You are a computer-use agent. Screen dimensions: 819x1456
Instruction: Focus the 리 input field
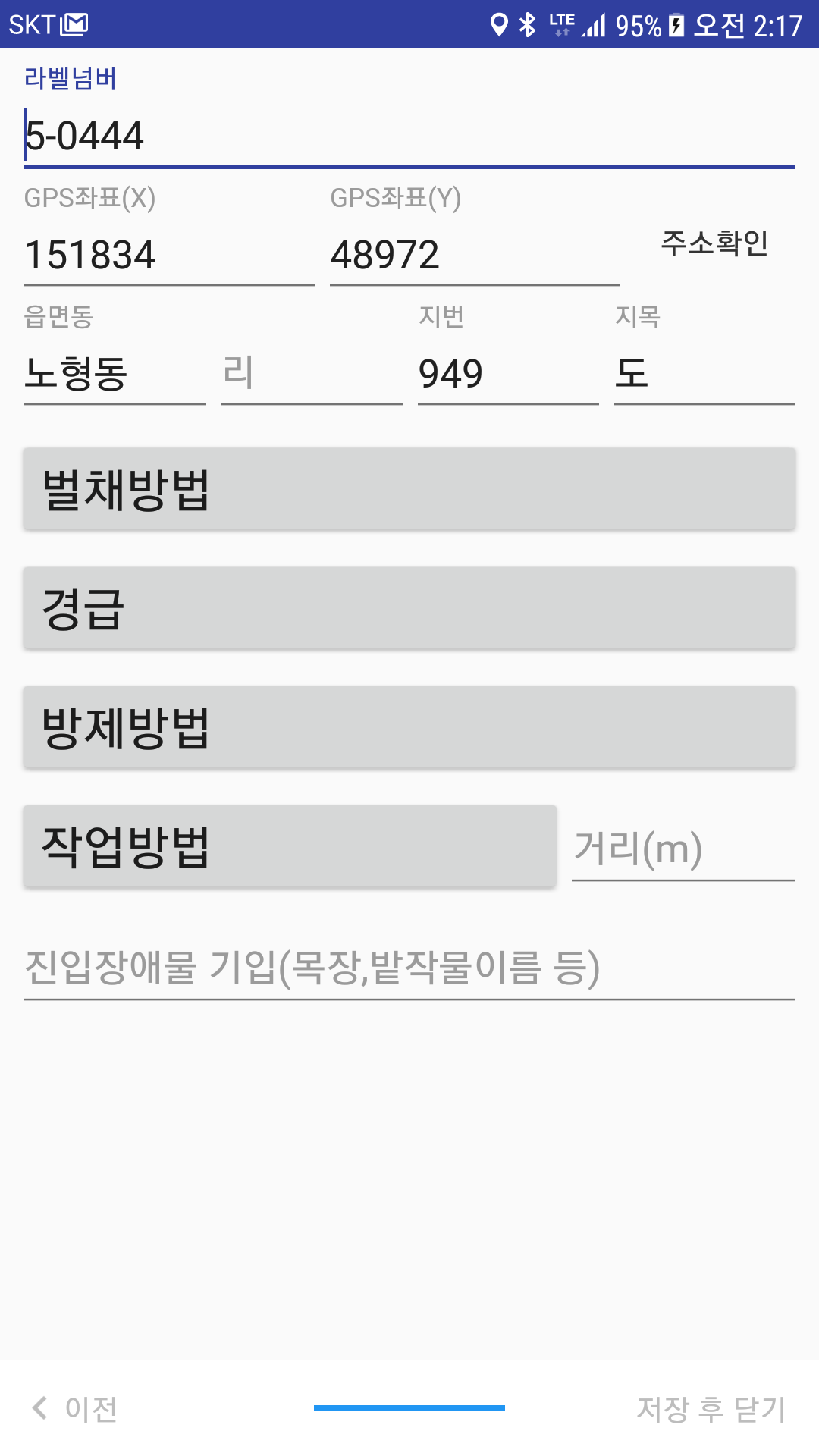pyautogui.click(x=311, y=373)
